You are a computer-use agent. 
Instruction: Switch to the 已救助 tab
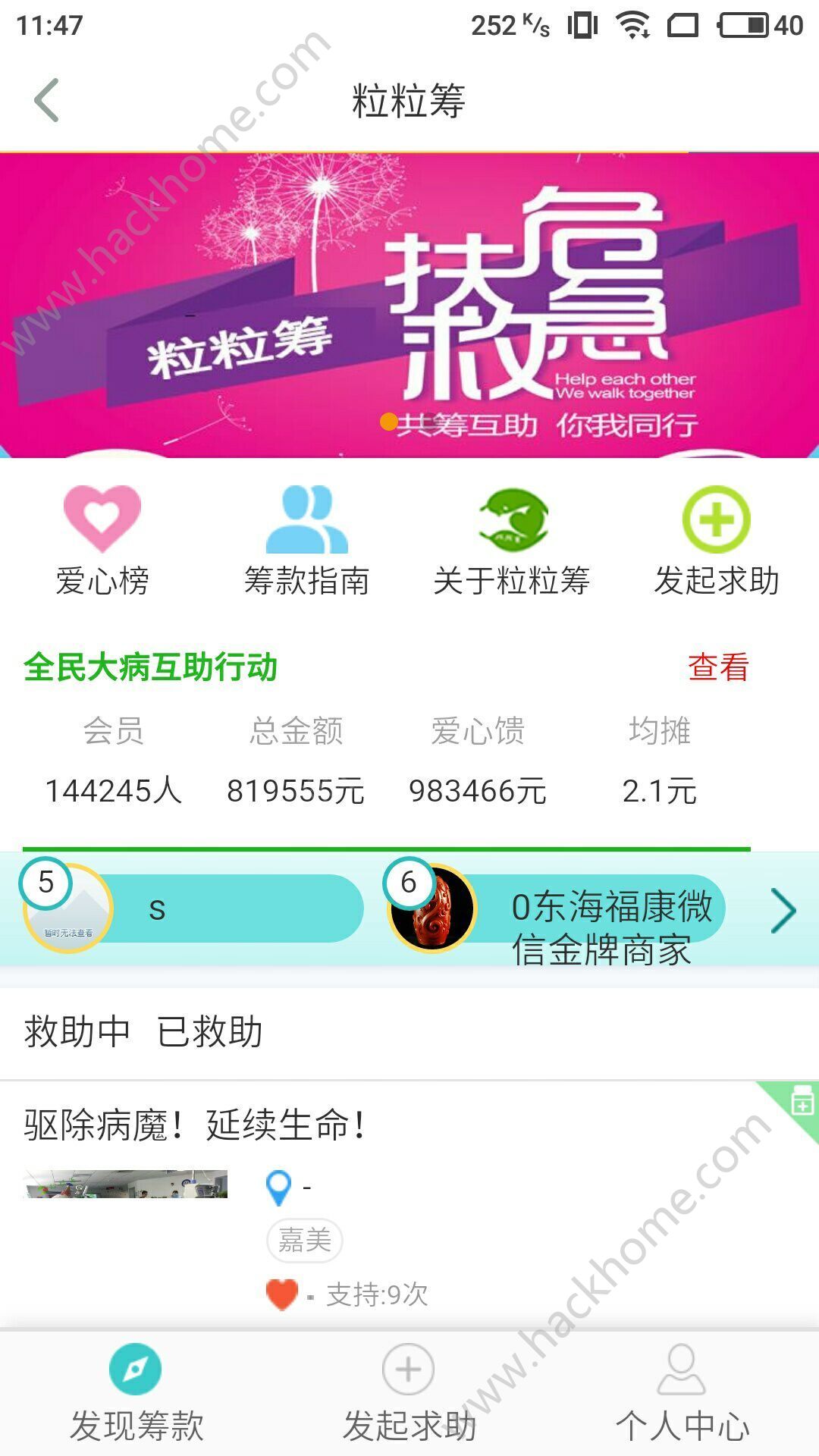(210, 1032)
